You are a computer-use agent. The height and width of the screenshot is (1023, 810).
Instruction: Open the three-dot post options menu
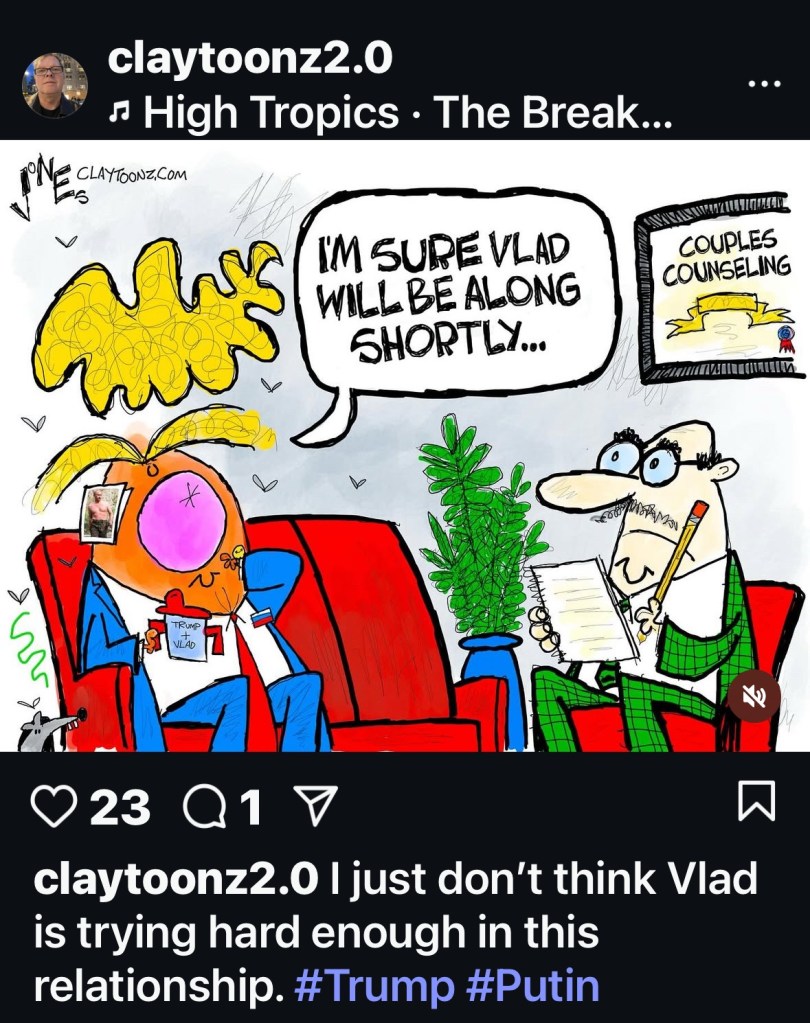[x=763, y=85]
